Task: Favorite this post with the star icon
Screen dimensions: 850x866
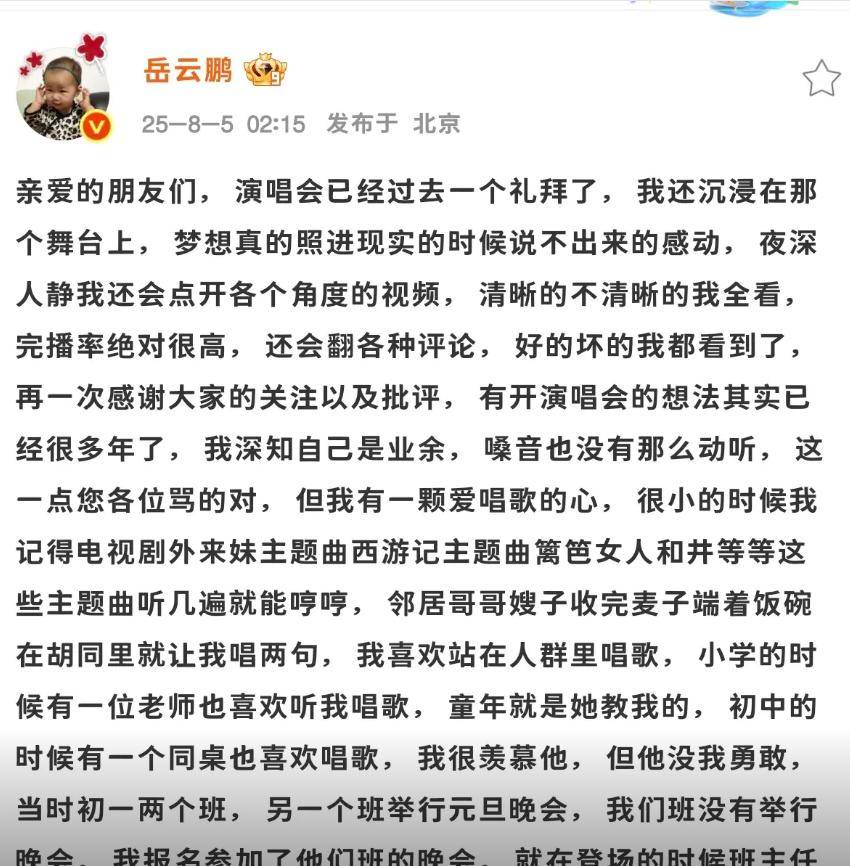Action: point(821,78)
